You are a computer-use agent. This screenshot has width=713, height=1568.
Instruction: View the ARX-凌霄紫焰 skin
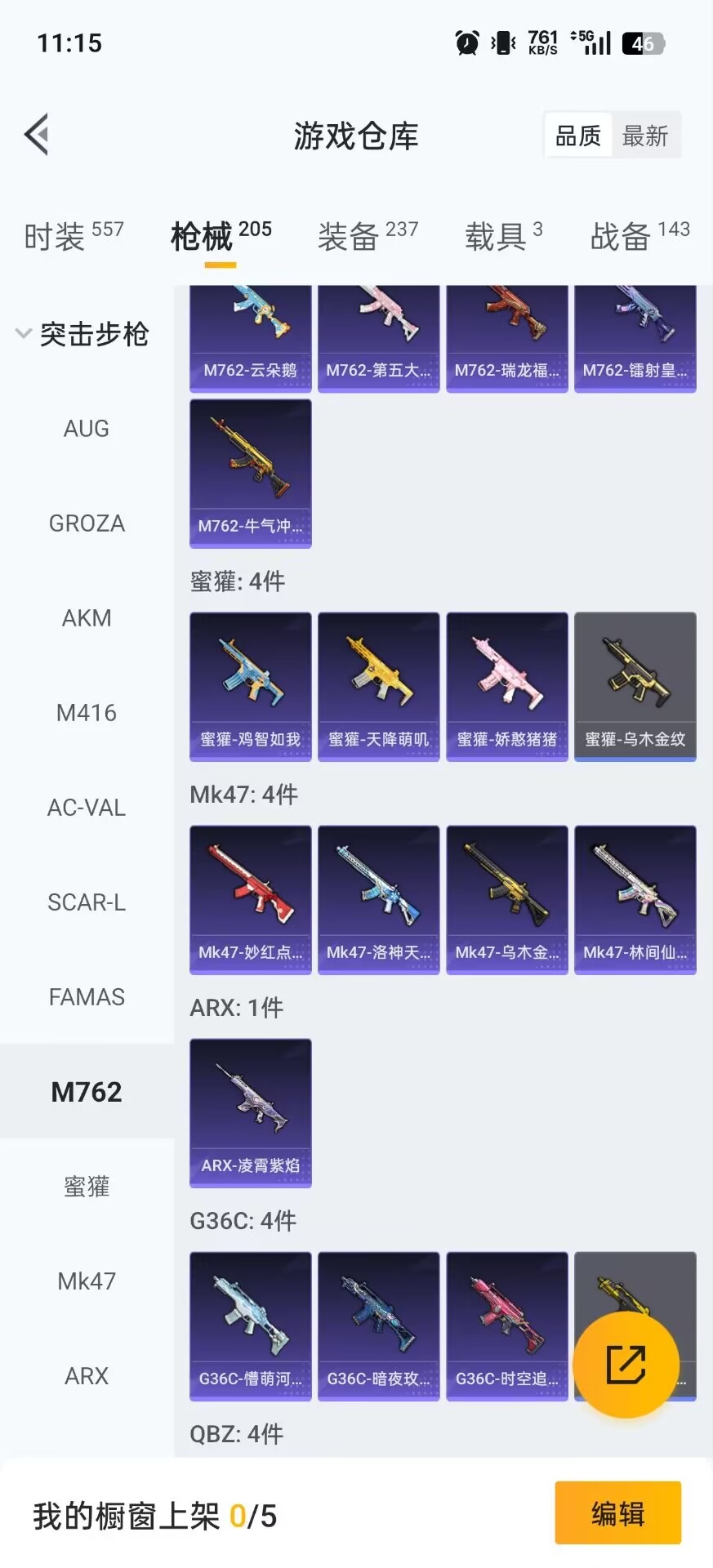pyautogui.click(x=251, y=1112)
